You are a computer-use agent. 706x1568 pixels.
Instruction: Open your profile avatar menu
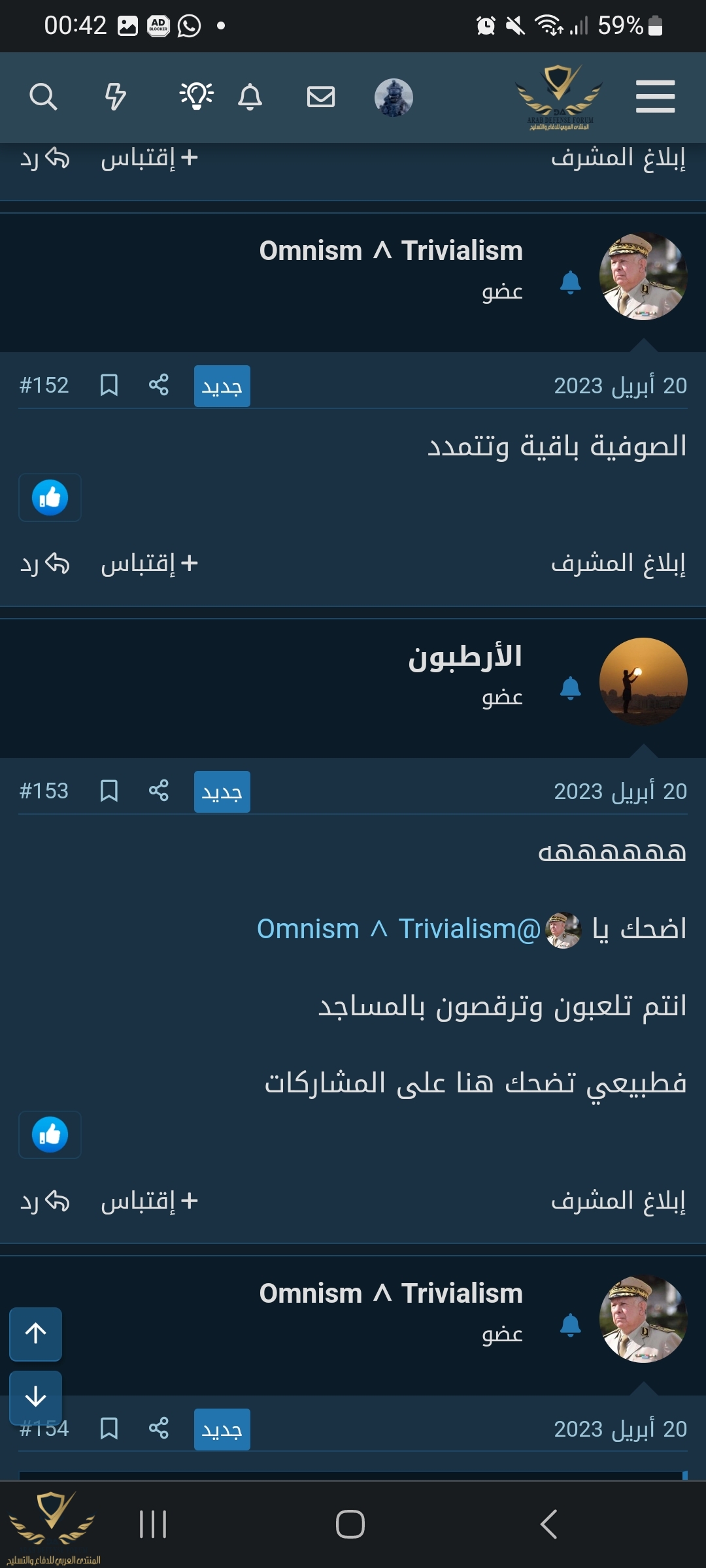tap(394, 97)
